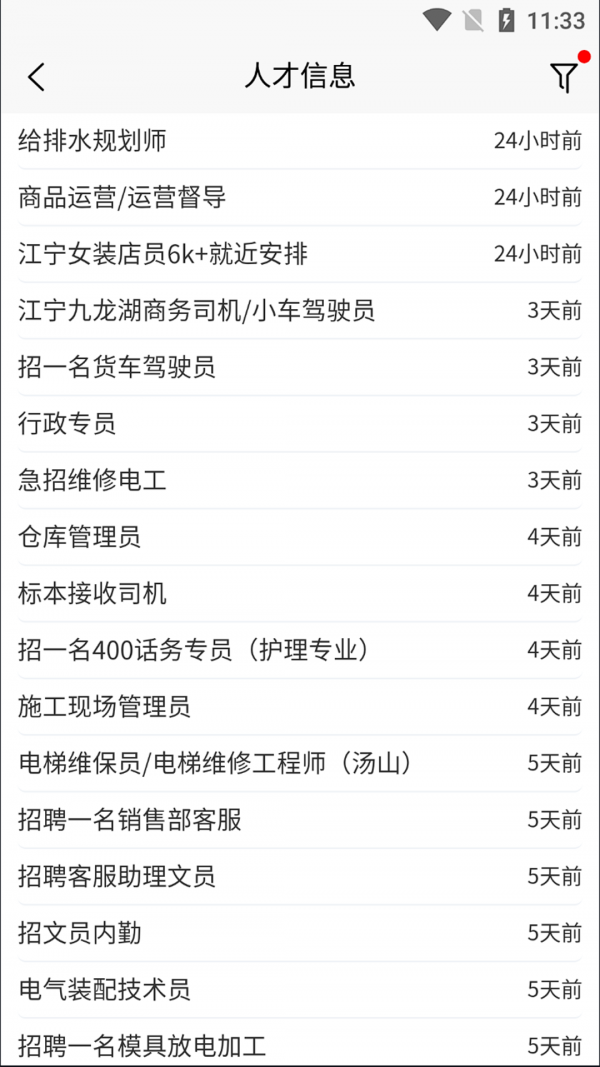Open 招聘一名模具放电加工 listing
The image size is (600, 1067).
(142, 1046)
